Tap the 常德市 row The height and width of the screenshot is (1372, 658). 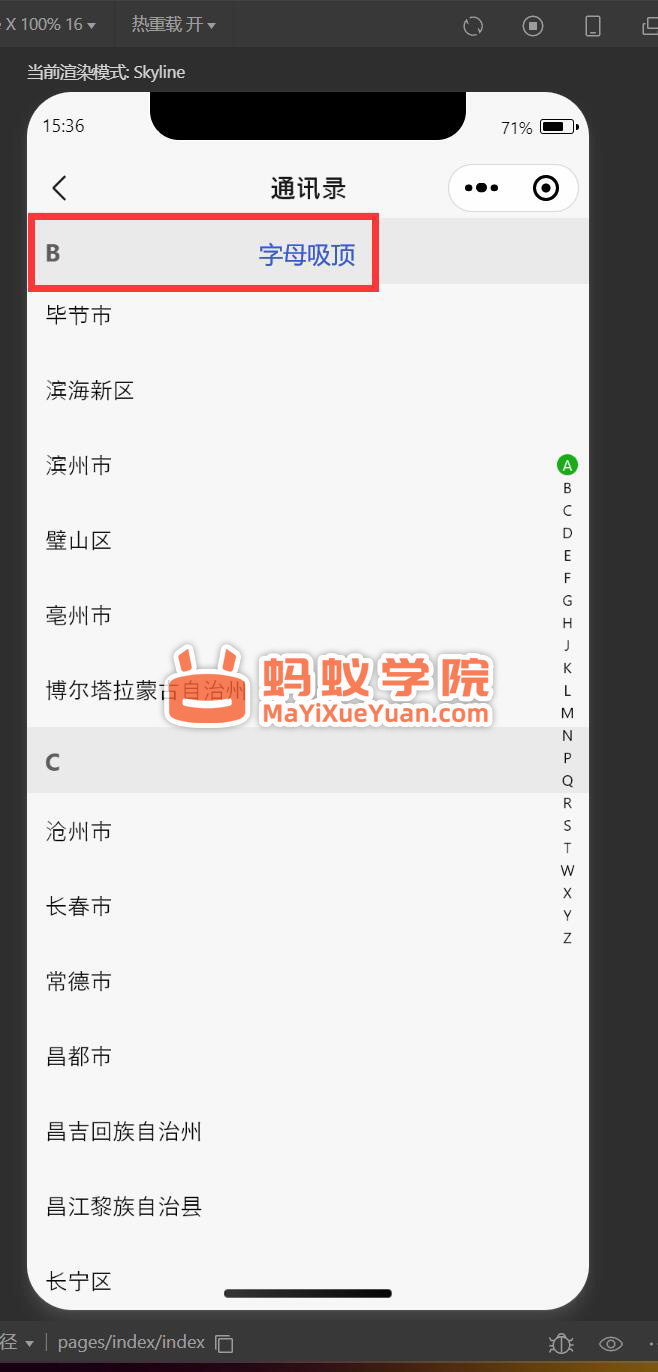coord(79,982)
